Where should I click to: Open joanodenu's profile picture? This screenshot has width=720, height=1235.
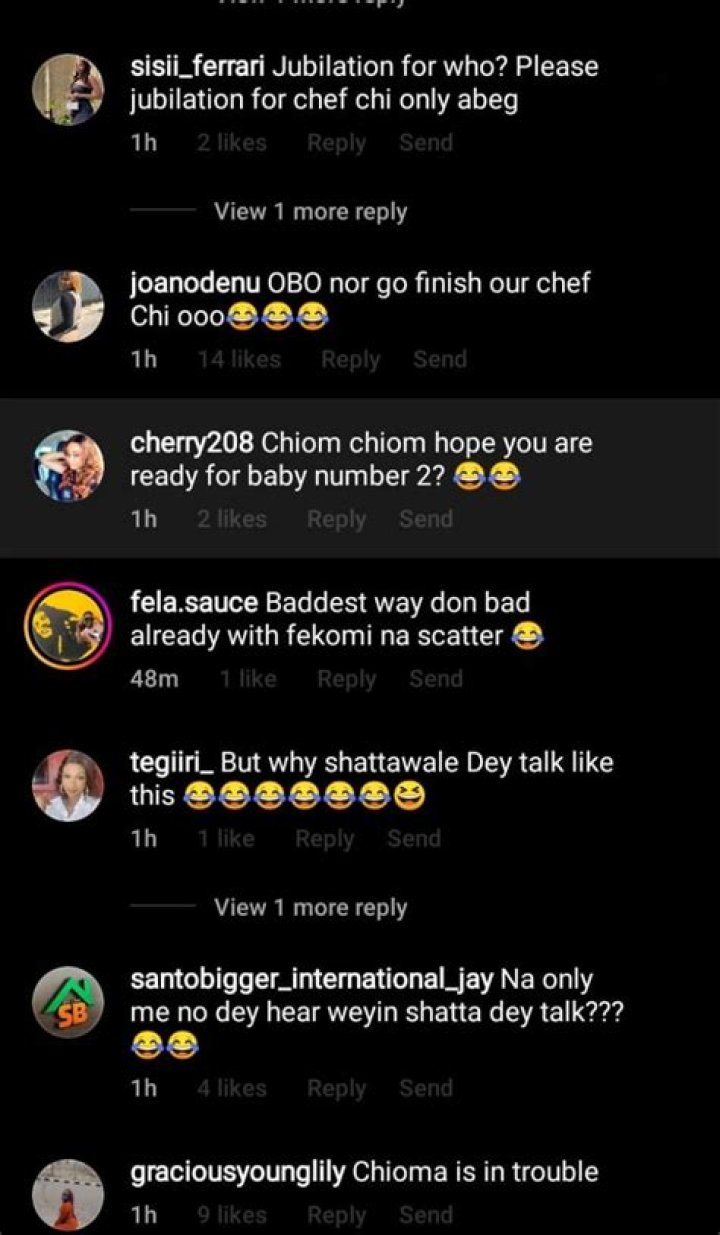(68, 301)
